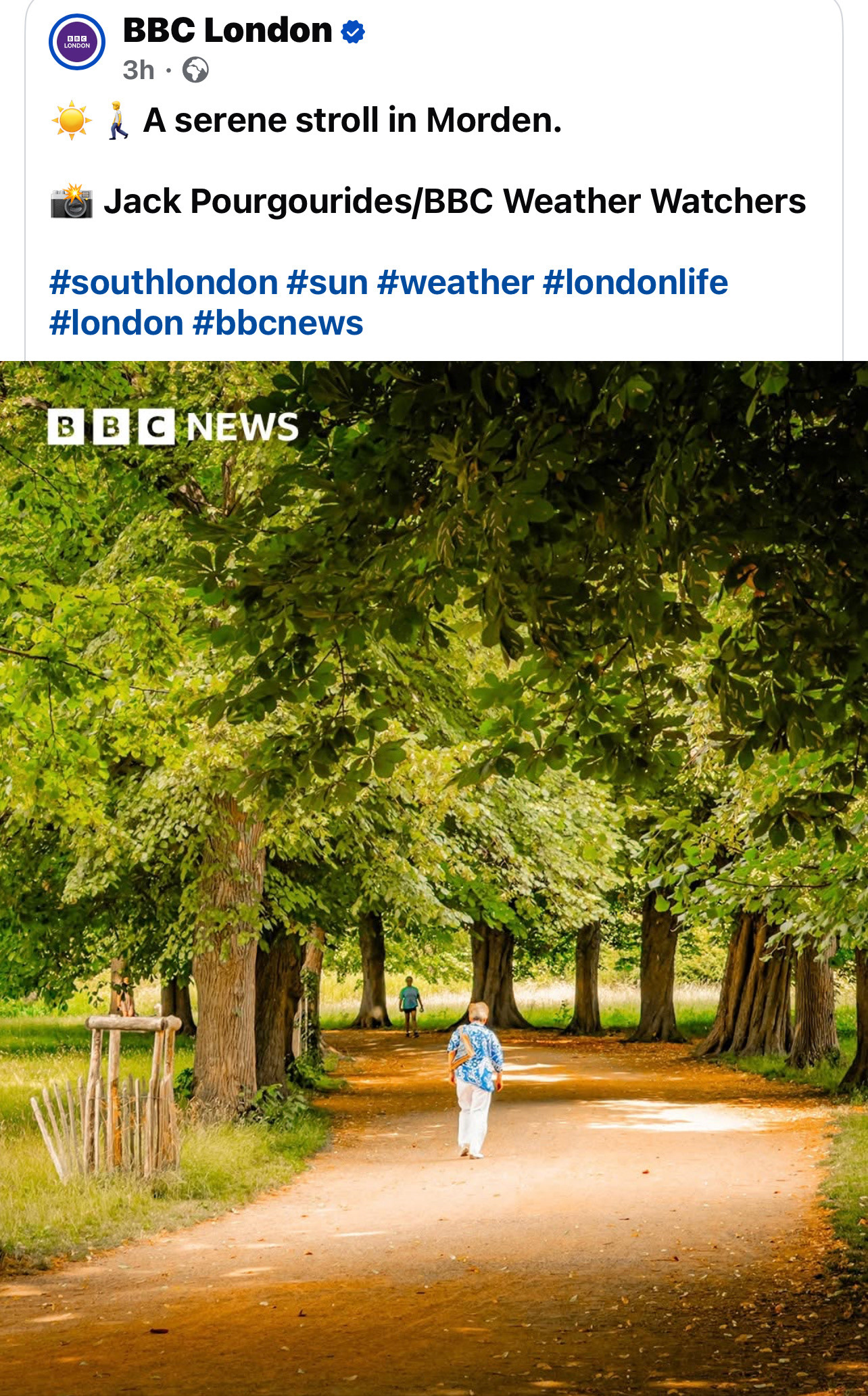Open the #weather hashtag

click(x=456, y=282)
